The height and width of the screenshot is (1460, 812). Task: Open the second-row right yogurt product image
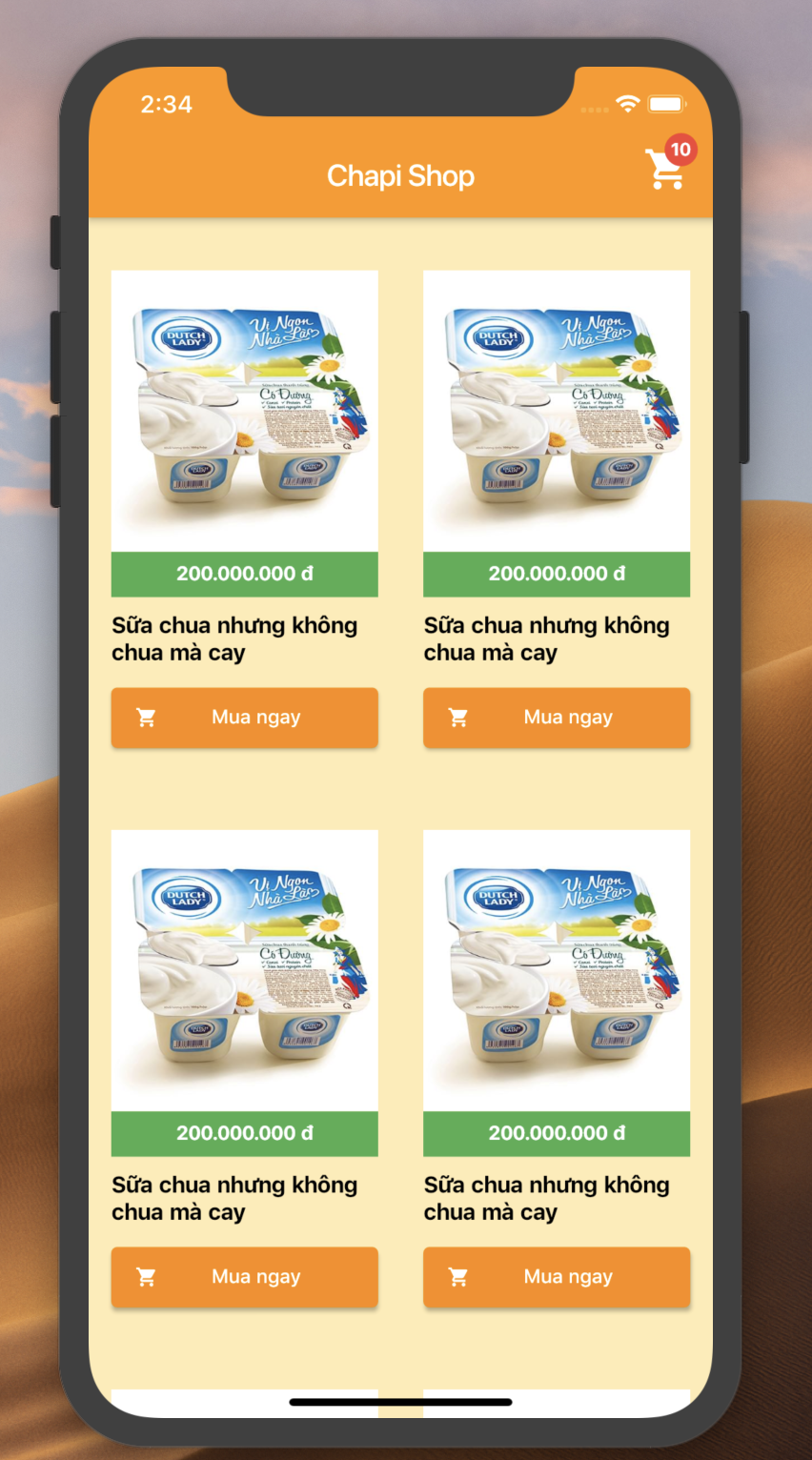point(557,970)
